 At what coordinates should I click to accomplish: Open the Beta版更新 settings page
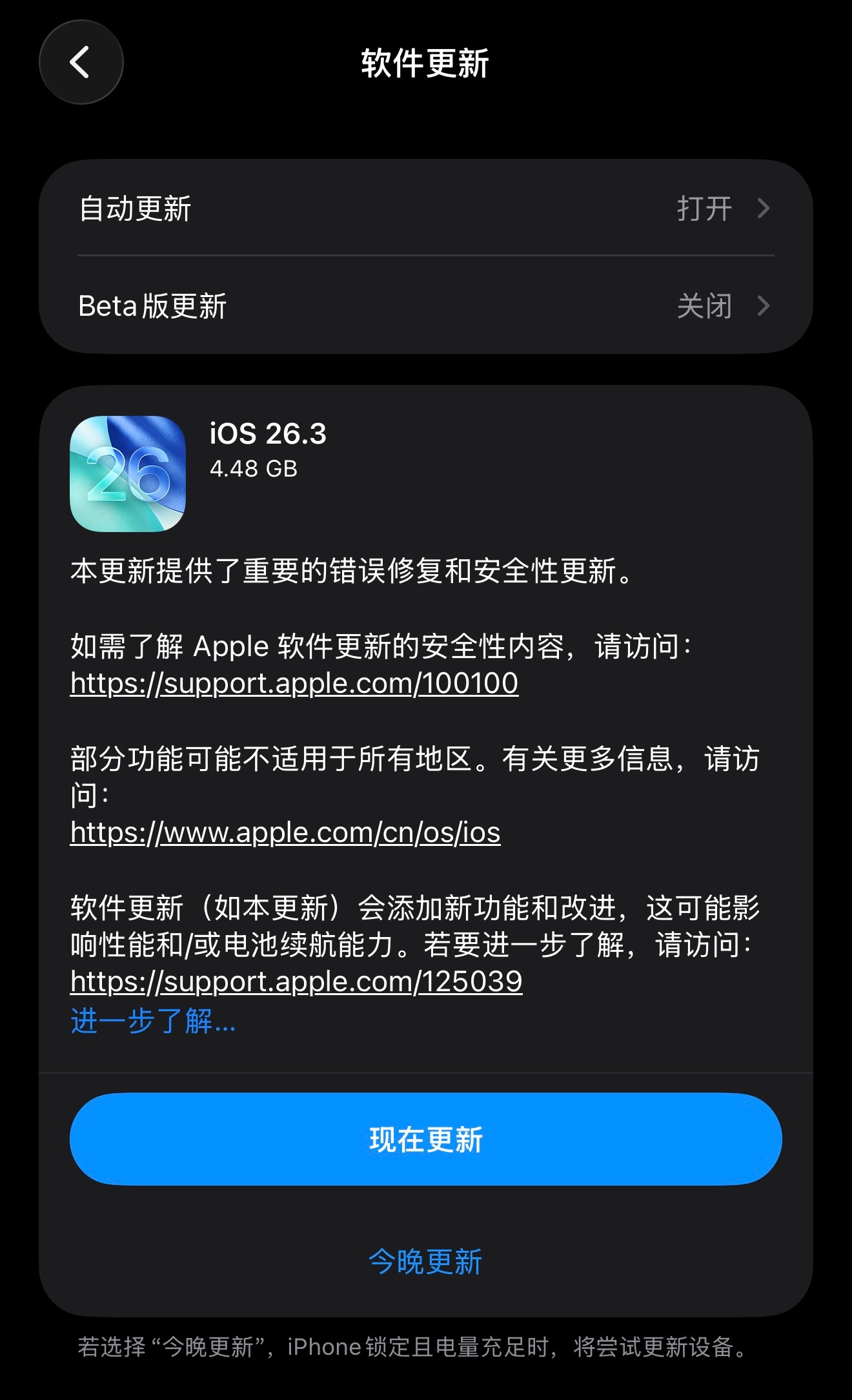click(426, 306)
